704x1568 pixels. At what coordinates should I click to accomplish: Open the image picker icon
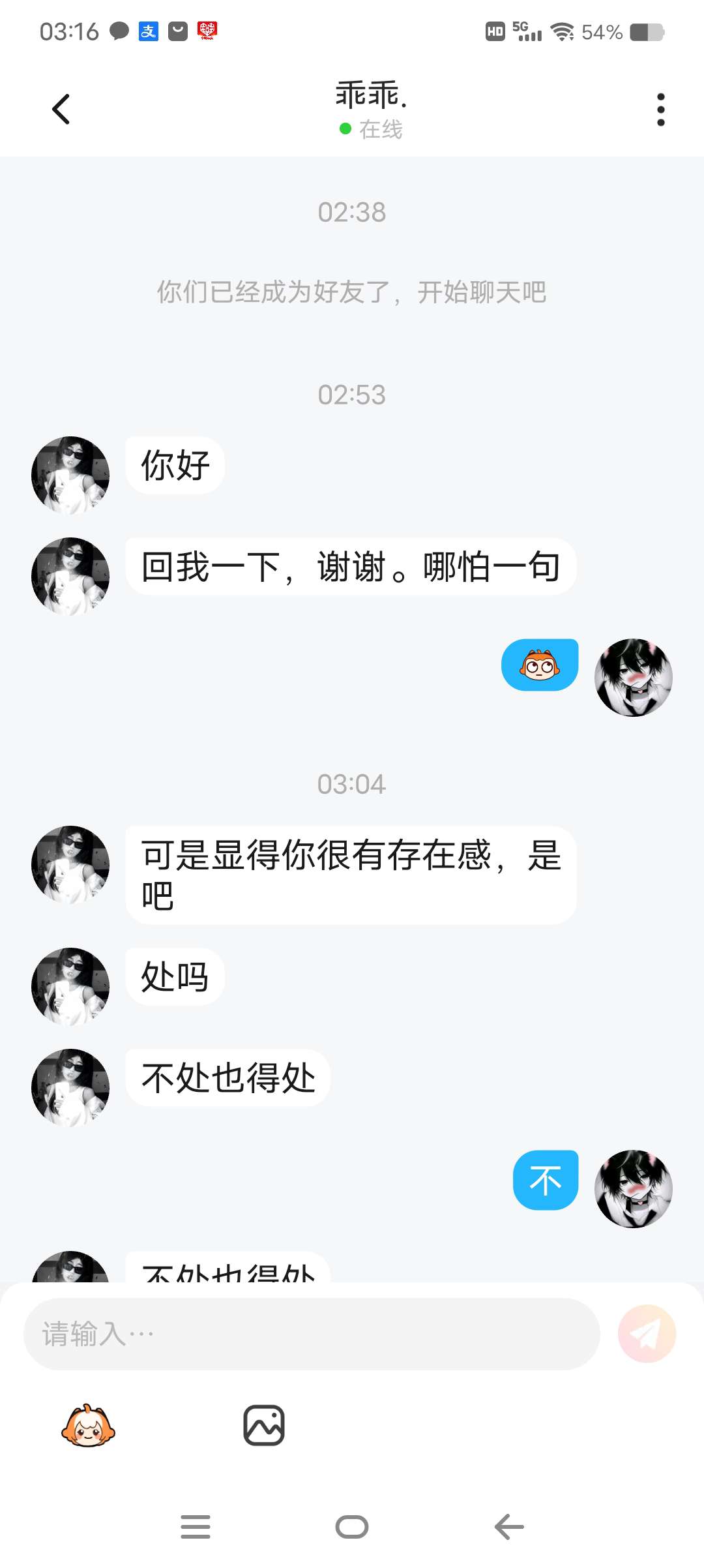(x=264, y=1426)
